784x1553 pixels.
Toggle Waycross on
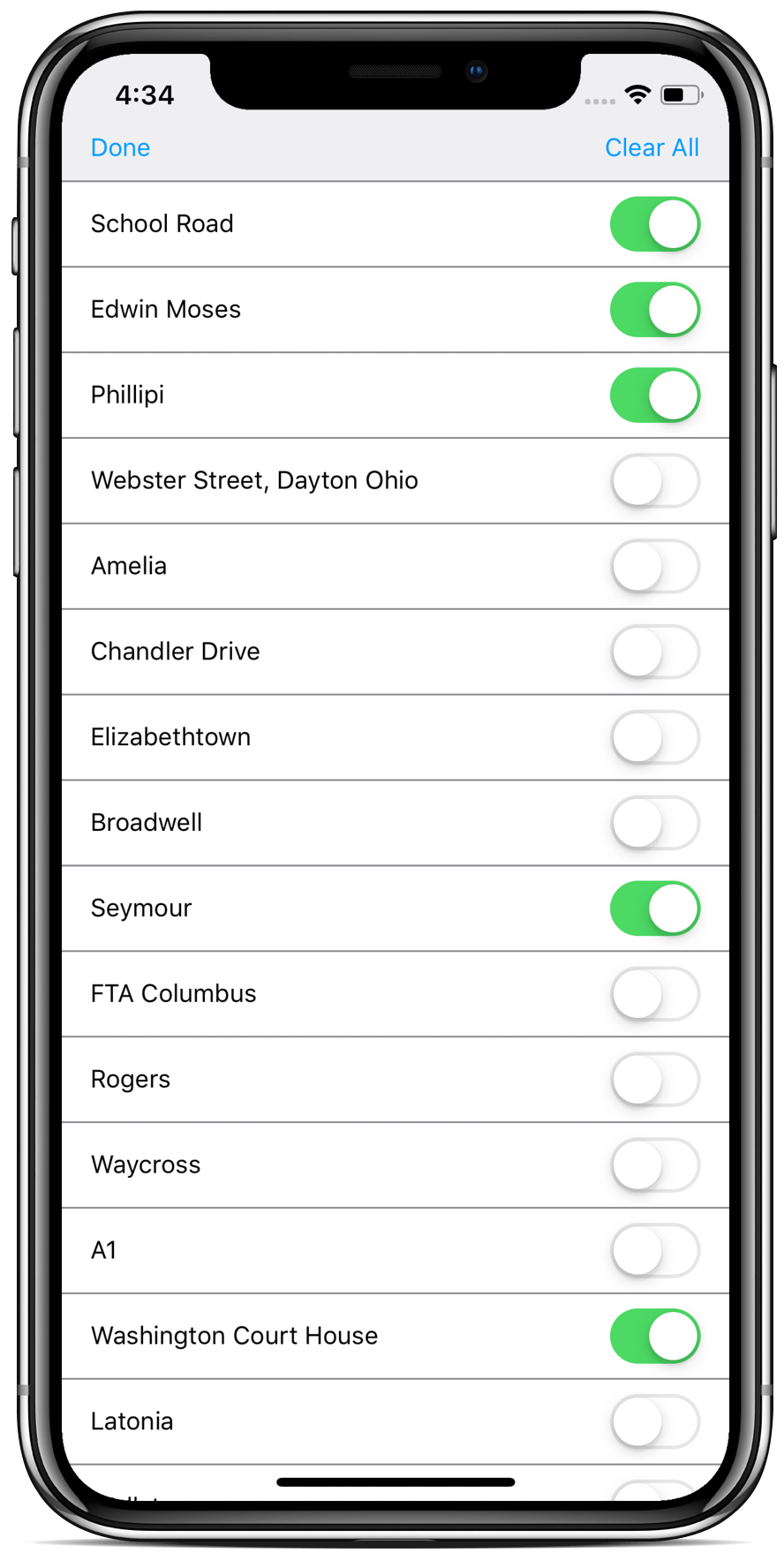click(655, 1165)
